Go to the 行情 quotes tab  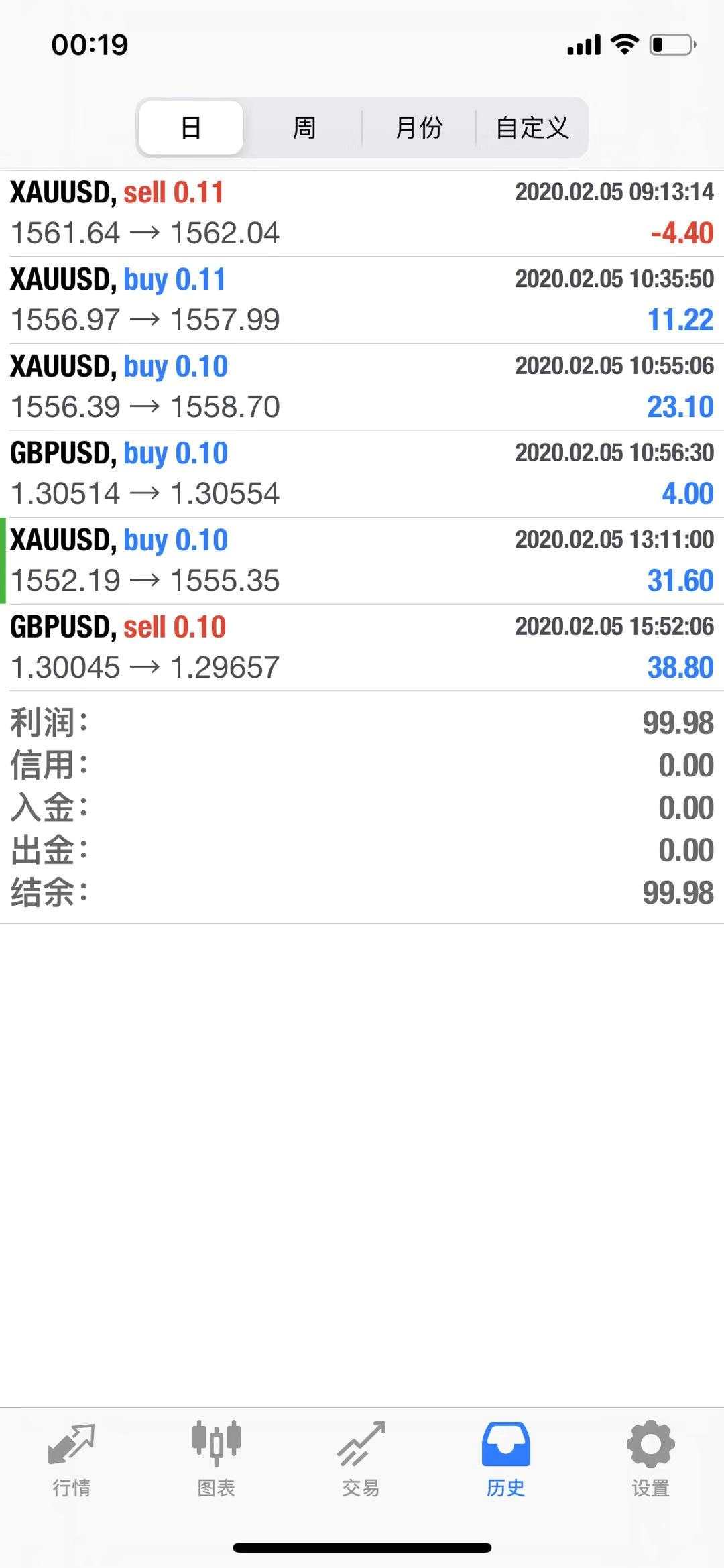tap(72, 1459)
